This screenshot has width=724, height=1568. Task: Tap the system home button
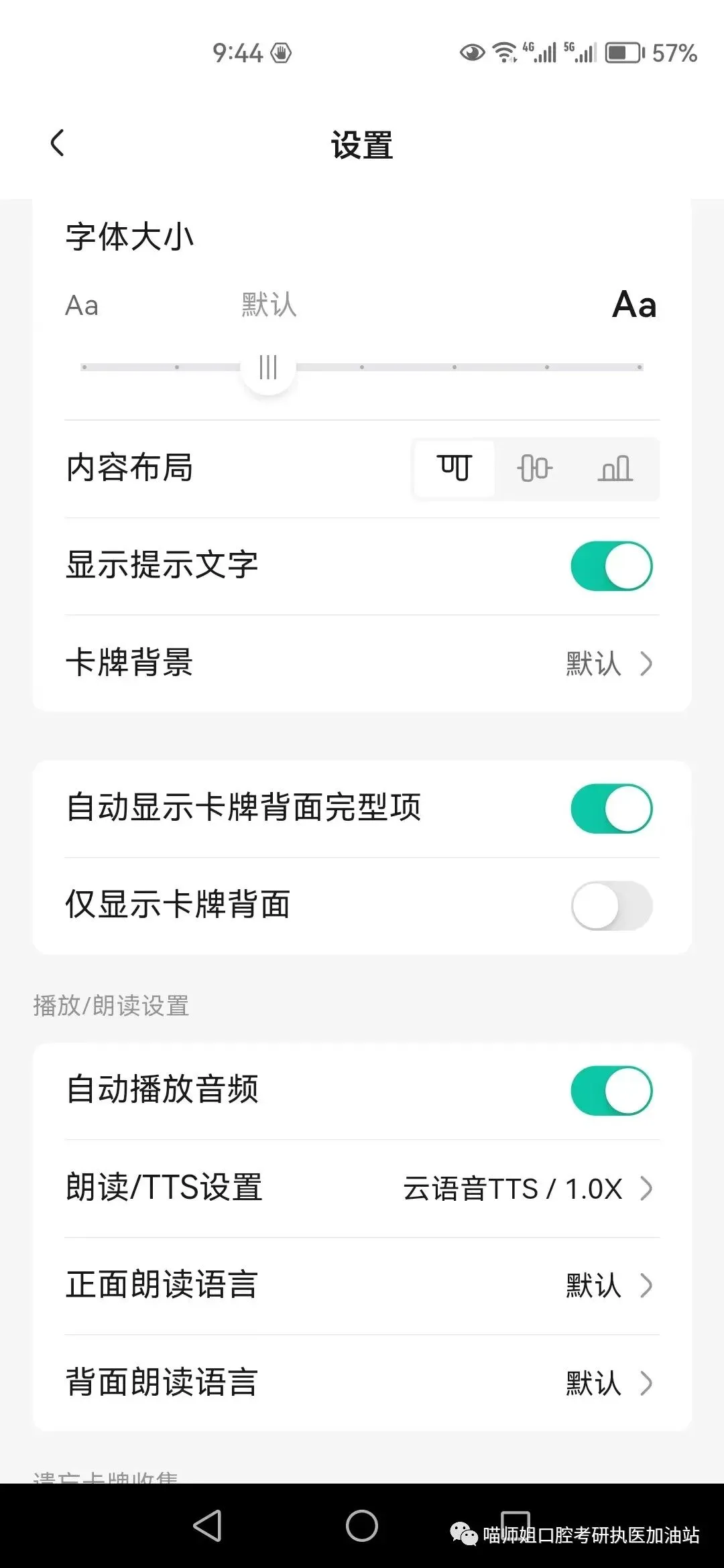362,1526
